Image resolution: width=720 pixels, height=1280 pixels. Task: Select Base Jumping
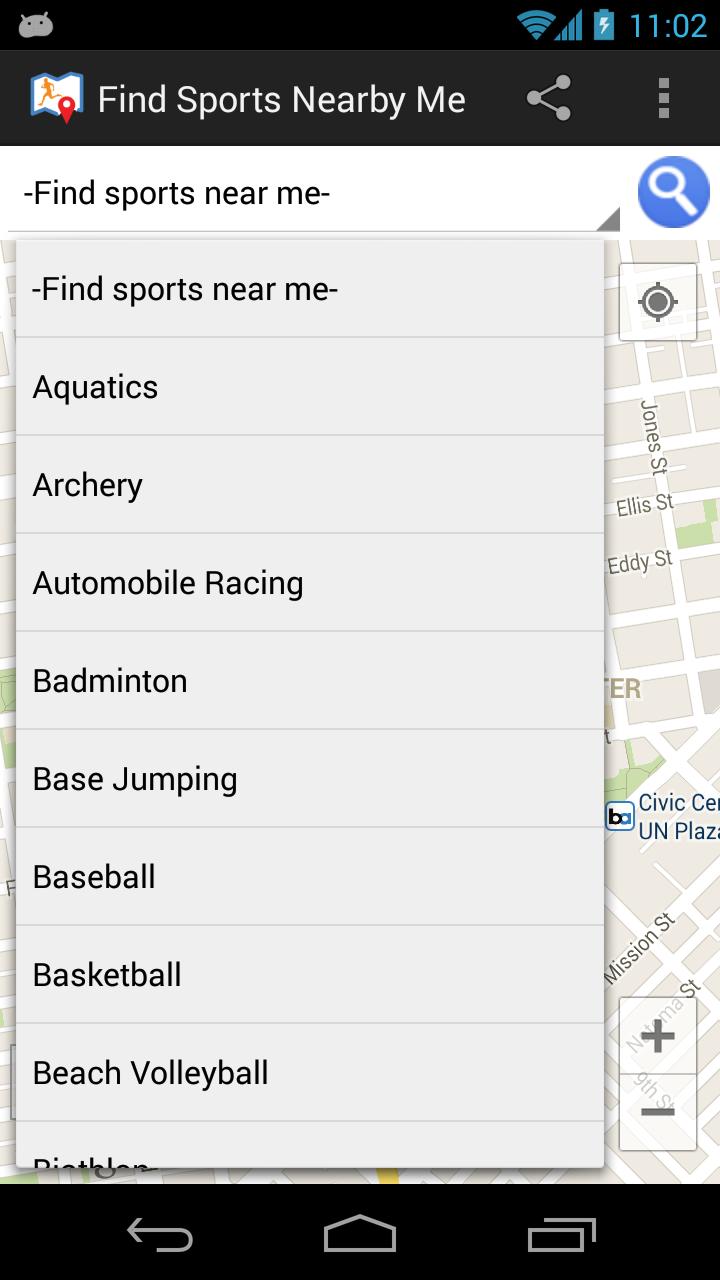[310, 779]
